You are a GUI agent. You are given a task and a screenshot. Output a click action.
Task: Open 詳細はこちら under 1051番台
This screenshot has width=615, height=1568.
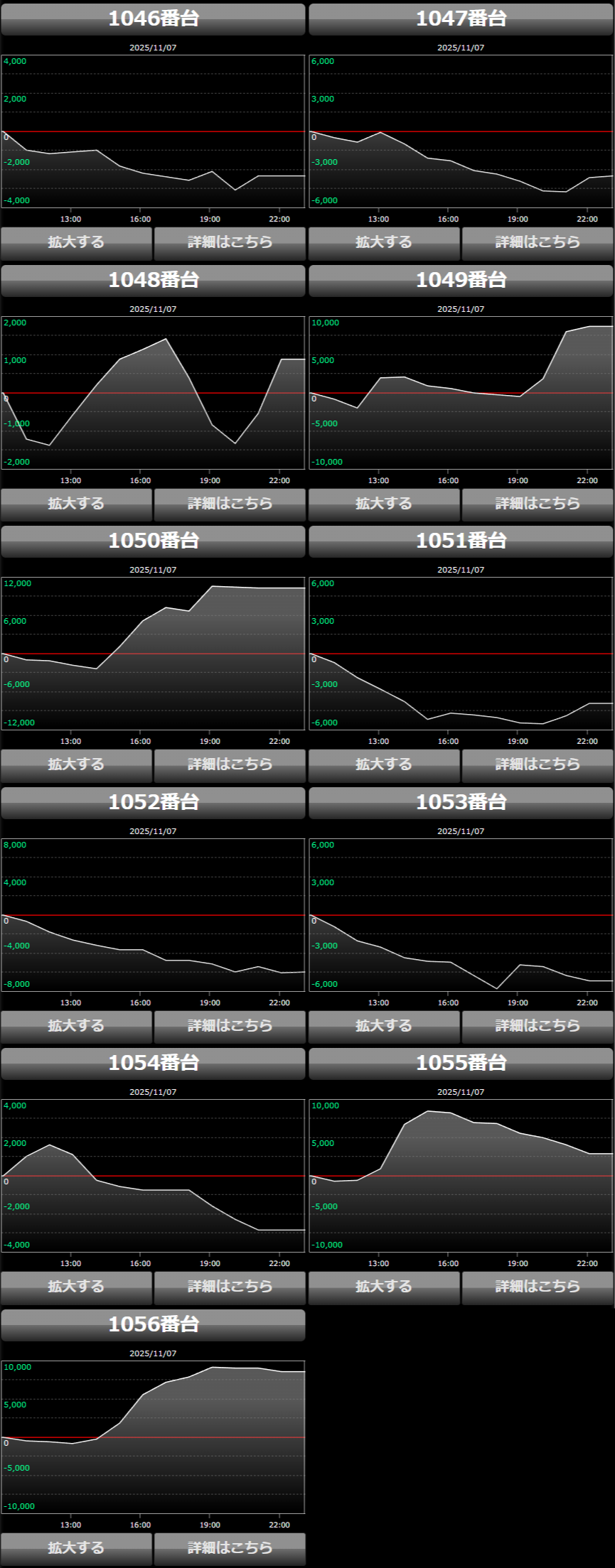[538, 764]
